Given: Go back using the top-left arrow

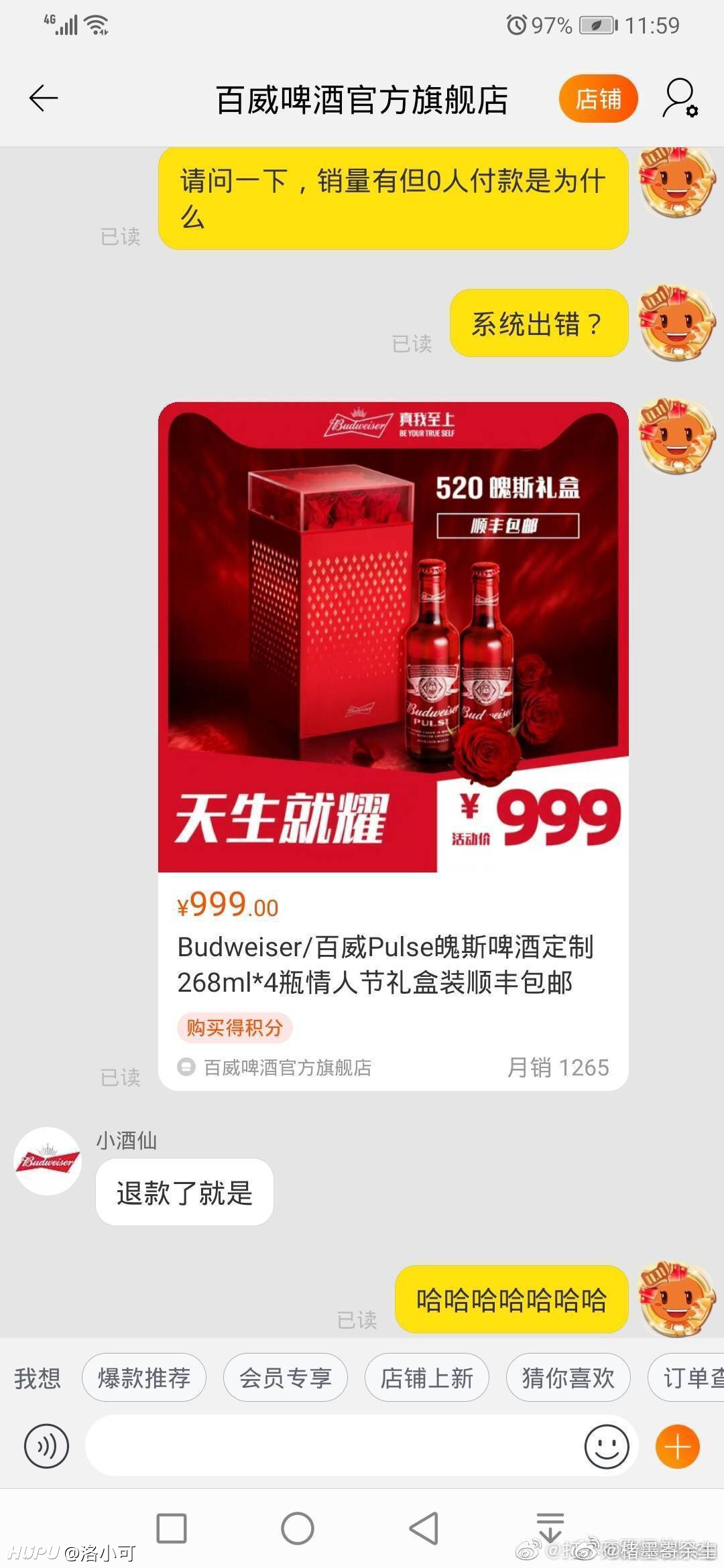Looking at the screenshot, I should click(44, 99).
